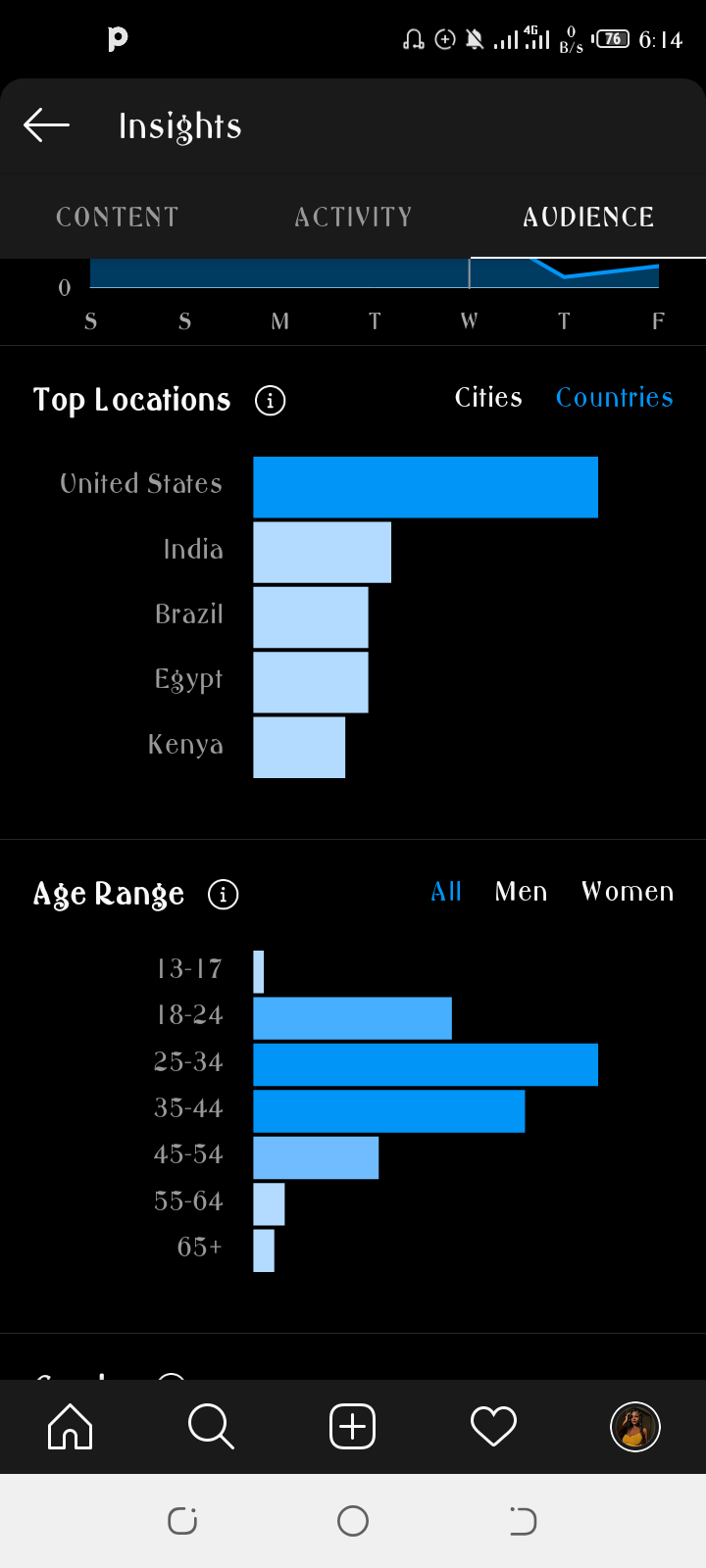
Task: Open Age Range info icon
Action: pos(223,894)
